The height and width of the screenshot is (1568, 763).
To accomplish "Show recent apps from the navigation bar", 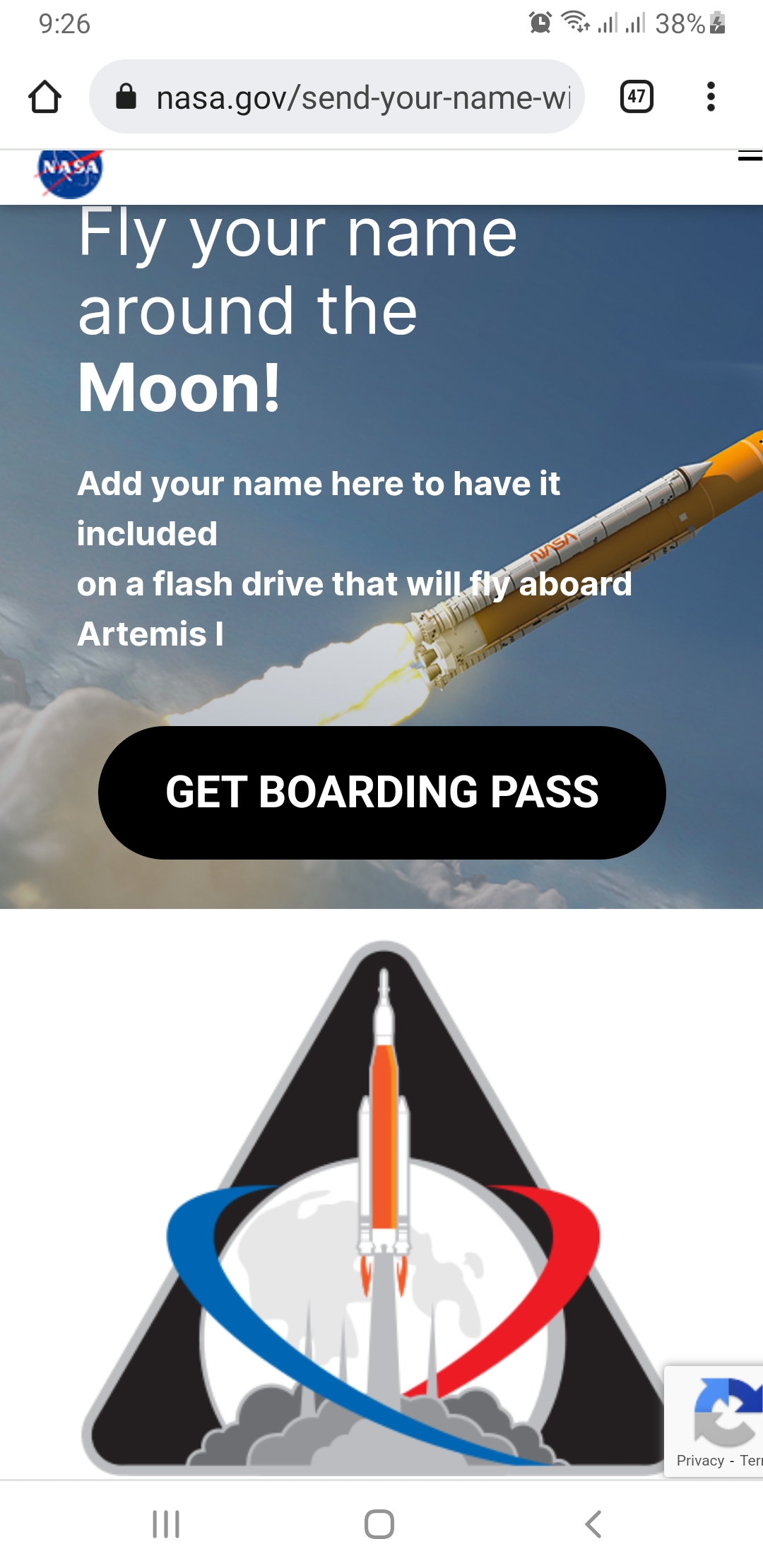I will [x=166, y=1524].
